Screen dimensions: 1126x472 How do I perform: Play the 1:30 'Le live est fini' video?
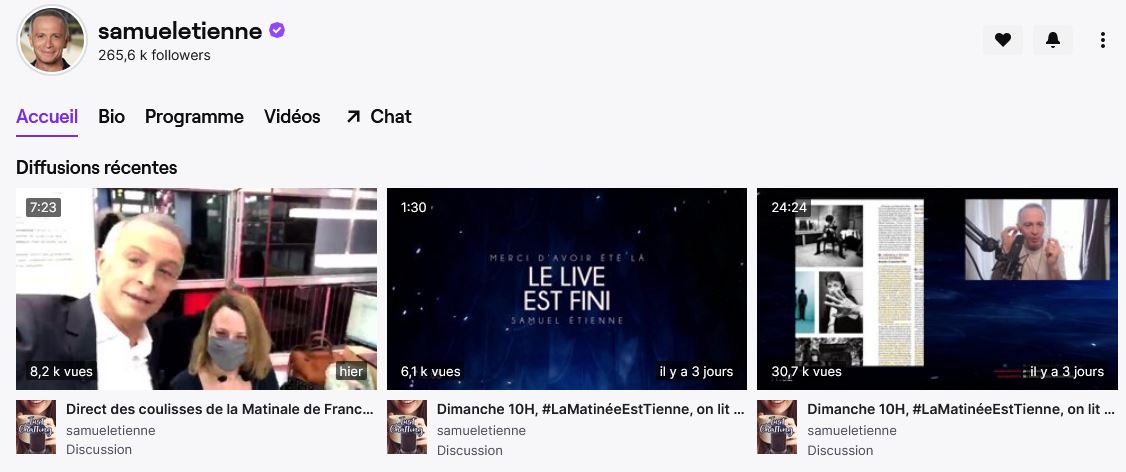point(566,288)
